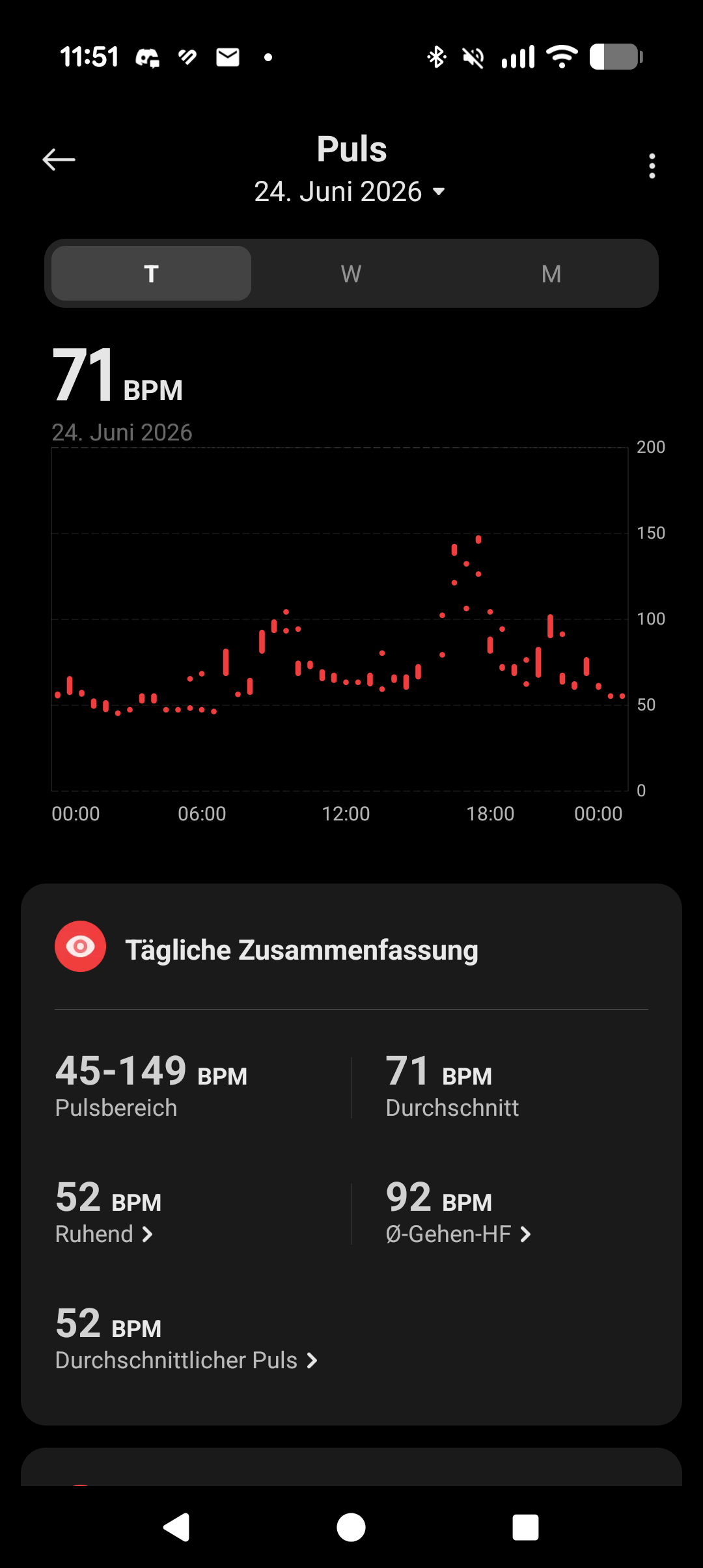Open the recent apps overview
The image size is (703, 1568).
[x=525, y=1527]
